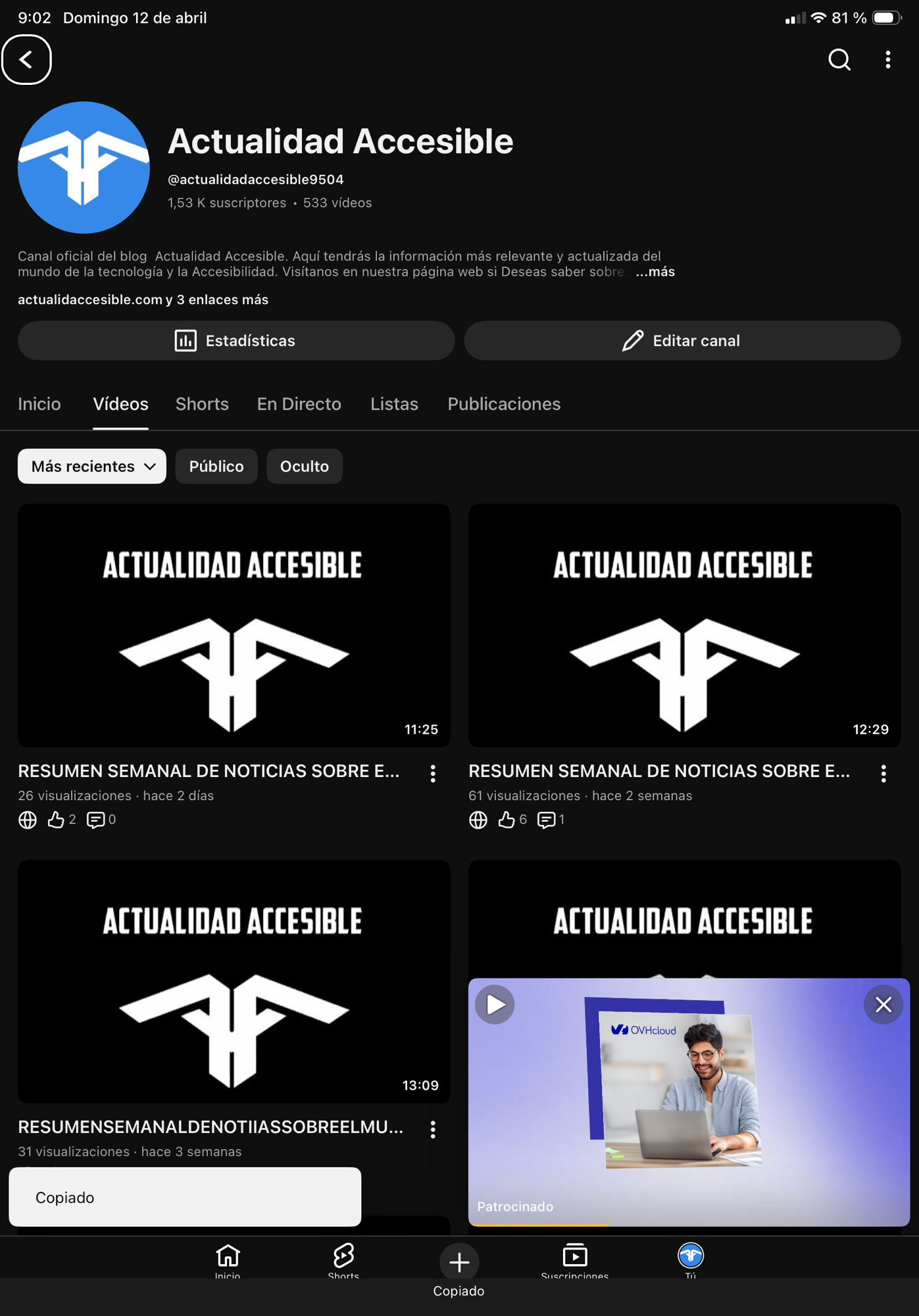Open options for the 61 visualizaciones video
The width and height of the screenshot is (919, 1316).
883,774
